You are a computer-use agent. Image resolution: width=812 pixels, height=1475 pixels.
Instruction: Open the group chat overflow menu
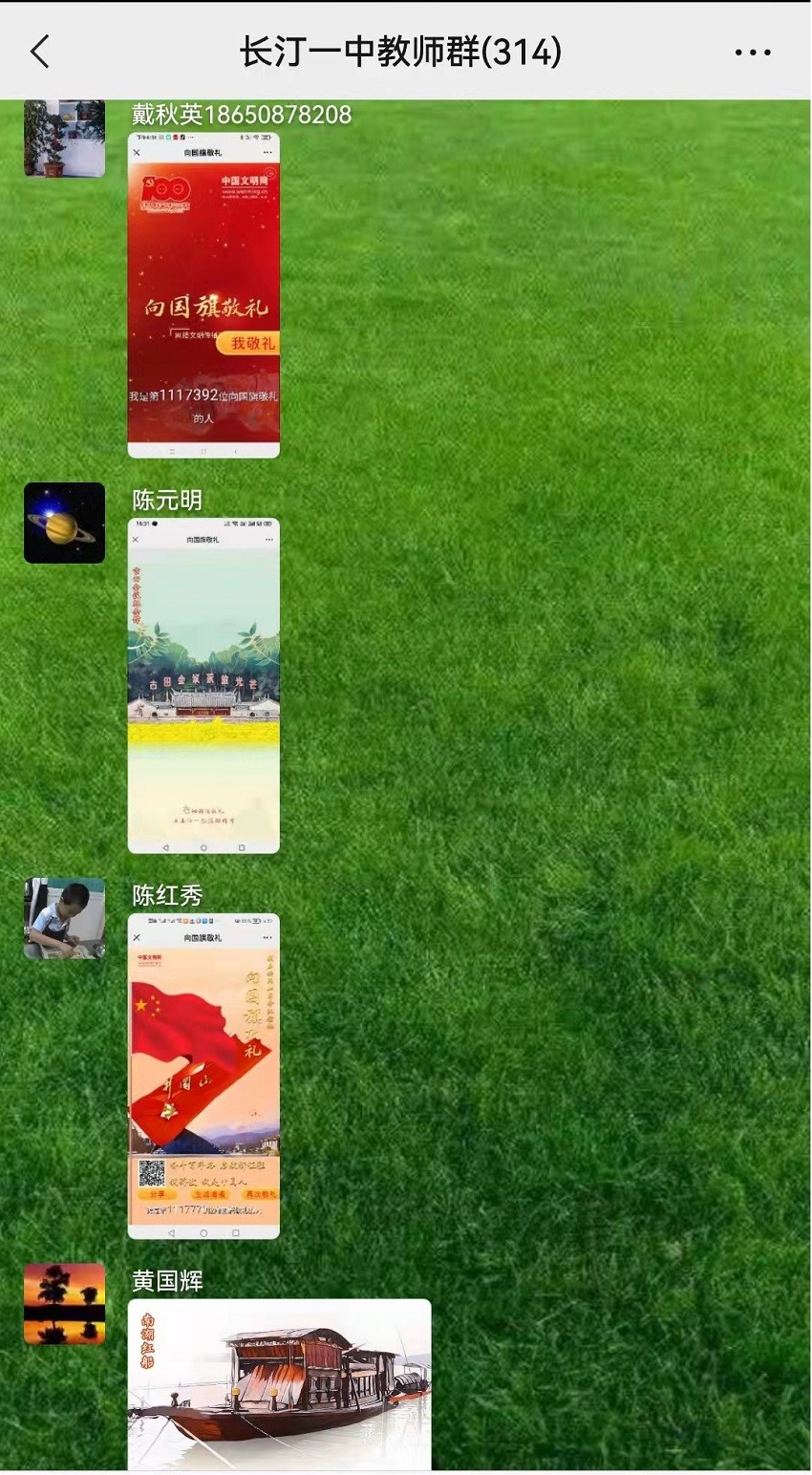tap(753, 53)
